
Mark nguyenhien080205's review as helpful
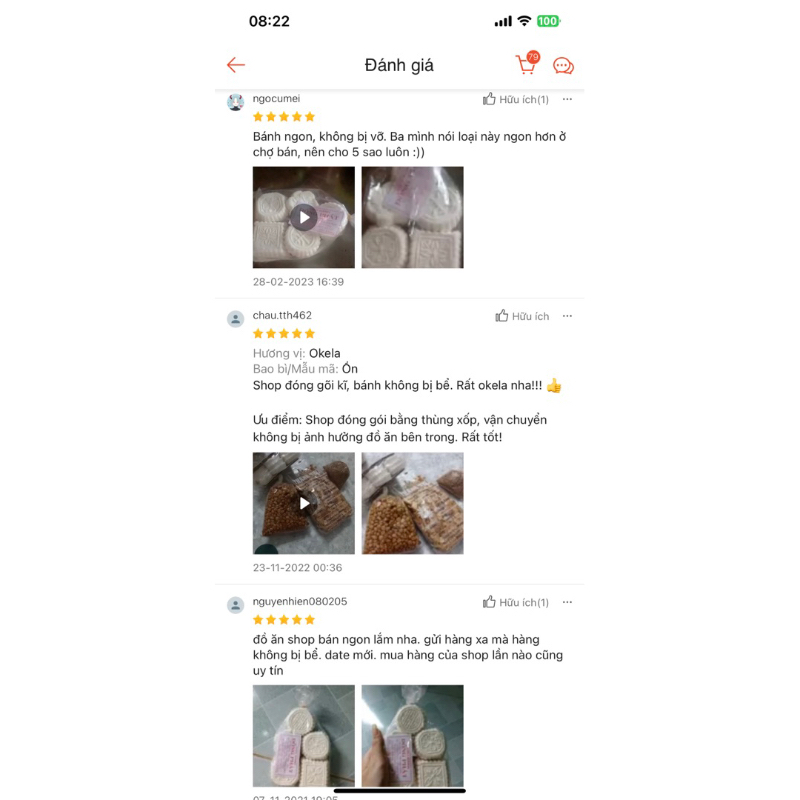(x=516, y=602)
